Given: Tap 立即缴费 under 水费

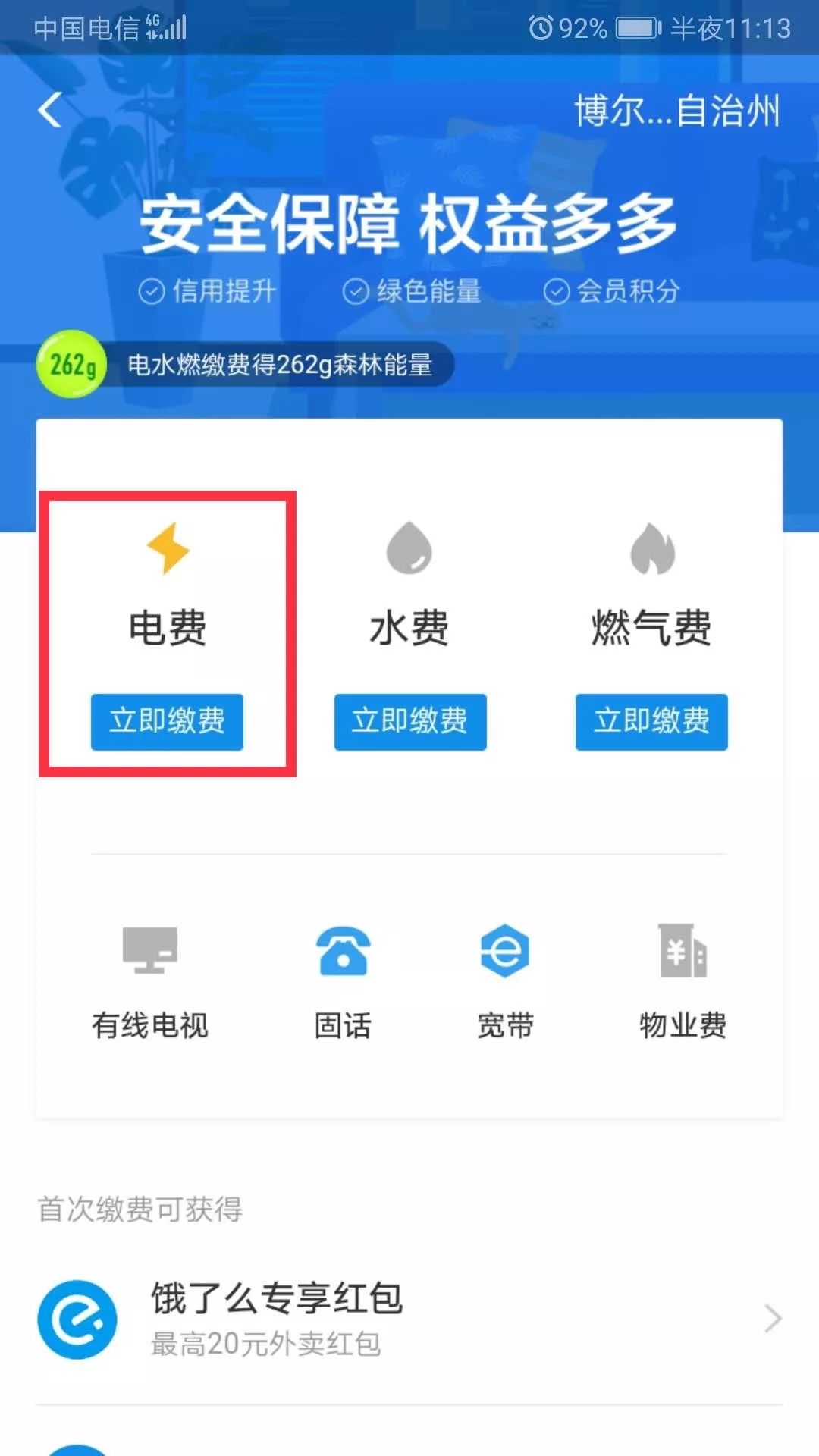Looking at the screenshot, I should tap(409, 723).
